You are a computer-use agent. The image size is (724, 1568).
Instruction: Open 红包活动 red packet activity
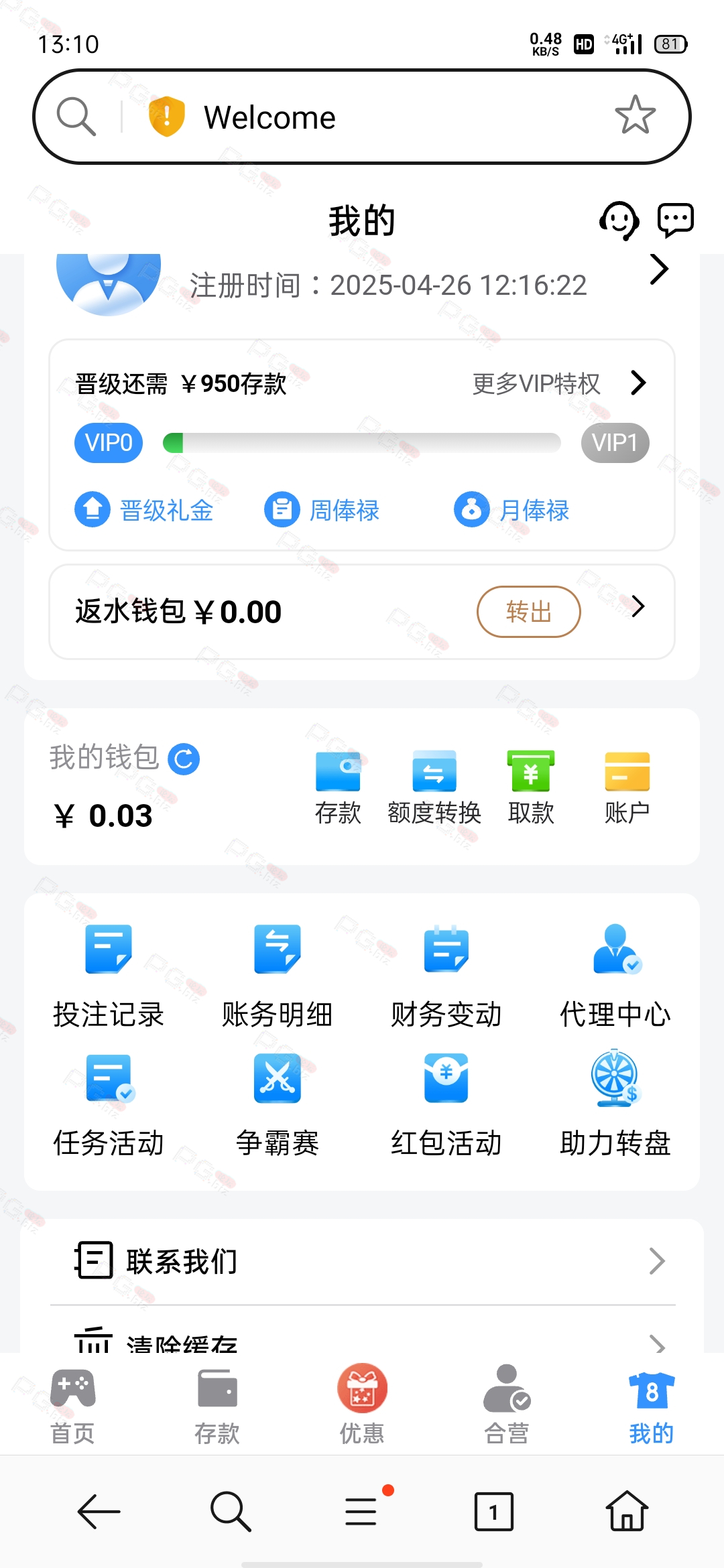pyautogui.click(x=446, y=1105)
